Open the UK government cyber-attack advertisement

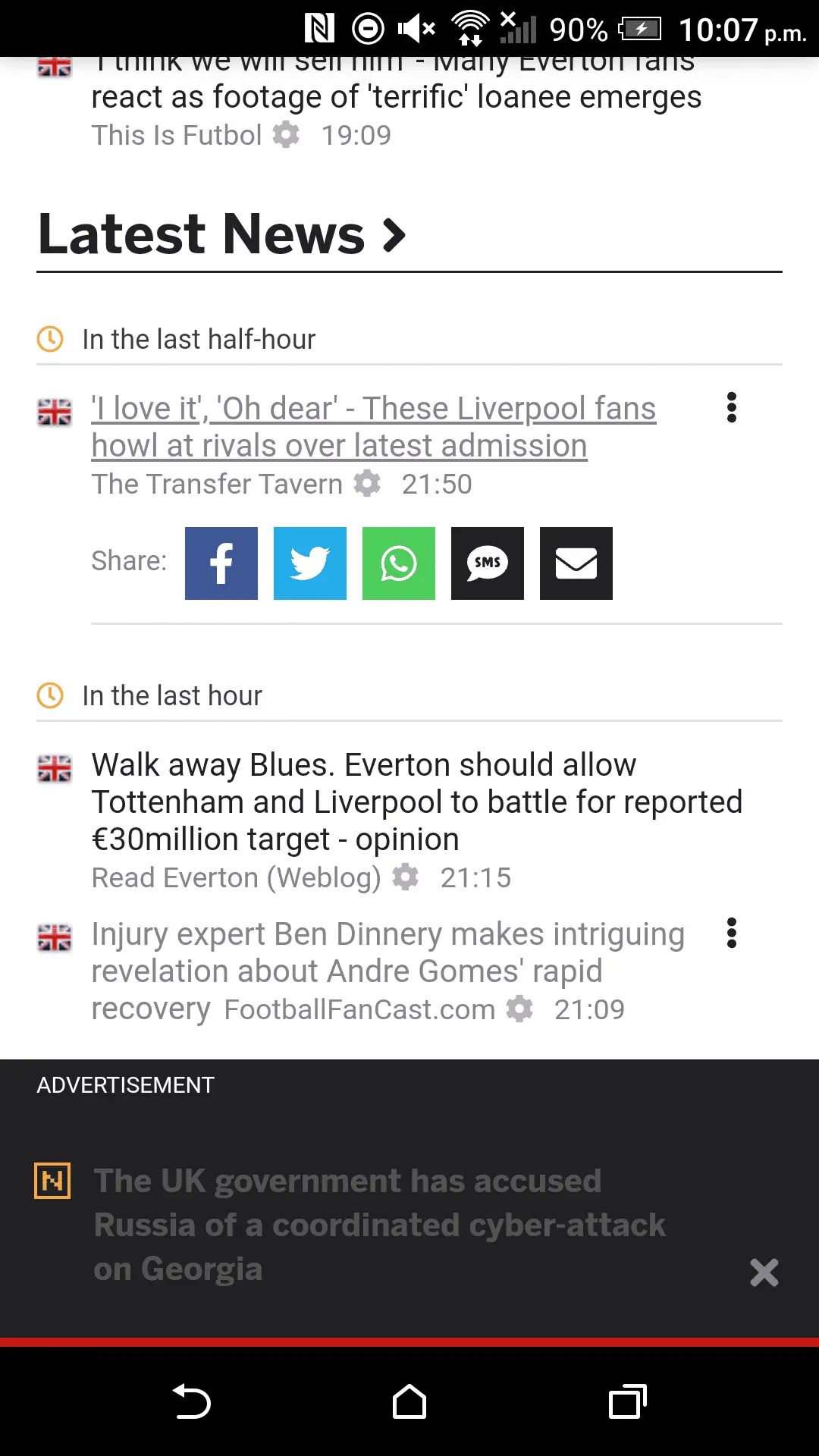click(x=379, y=1225)
